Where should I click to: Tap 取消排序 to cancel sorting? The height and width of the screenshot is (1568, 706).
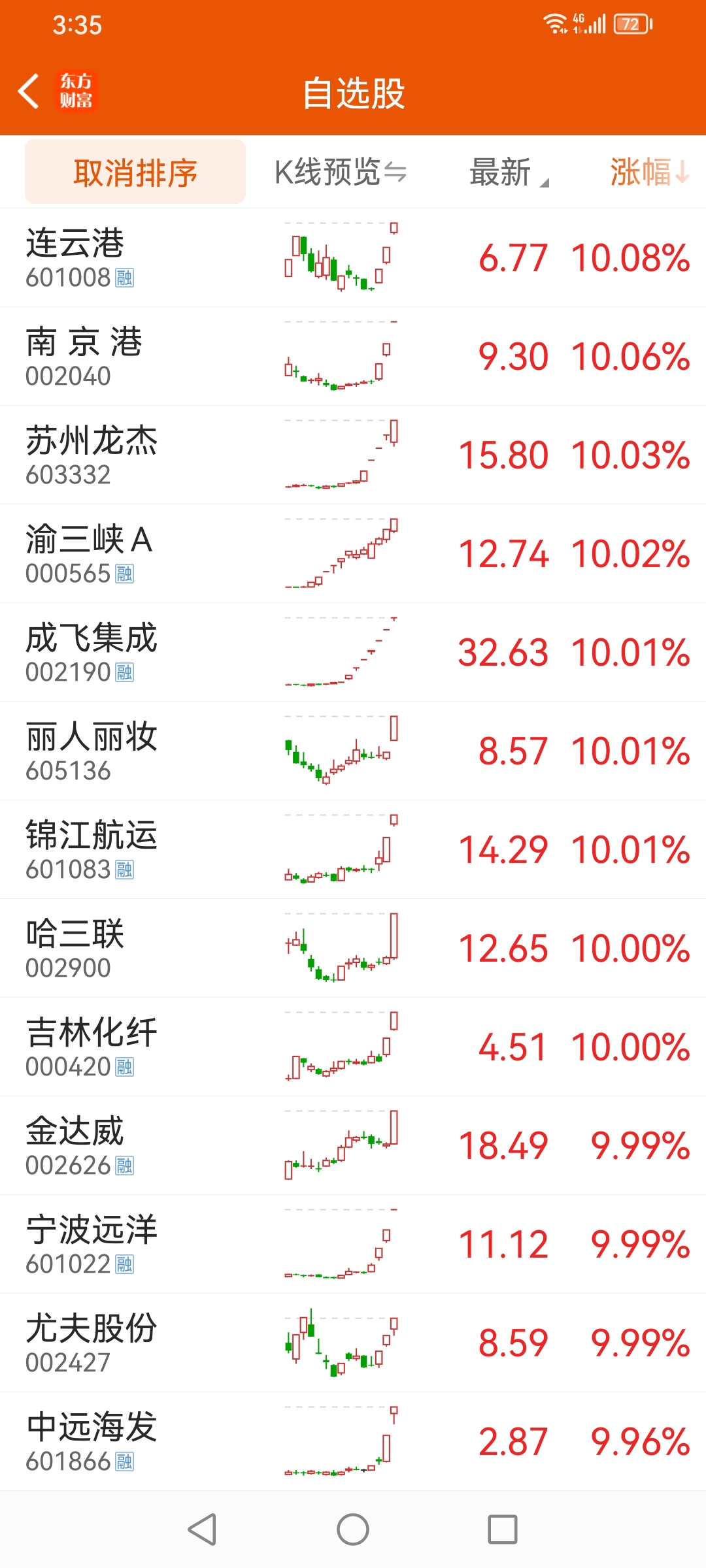point(135,172)
